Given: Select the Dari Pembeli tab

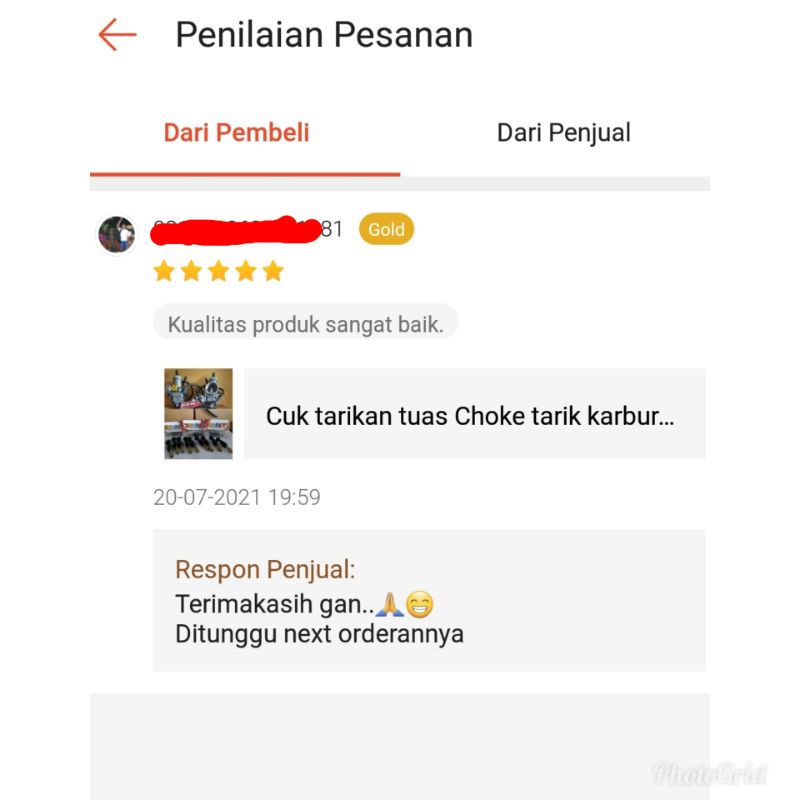Looking at the screenshot, I should coord(237,133).
